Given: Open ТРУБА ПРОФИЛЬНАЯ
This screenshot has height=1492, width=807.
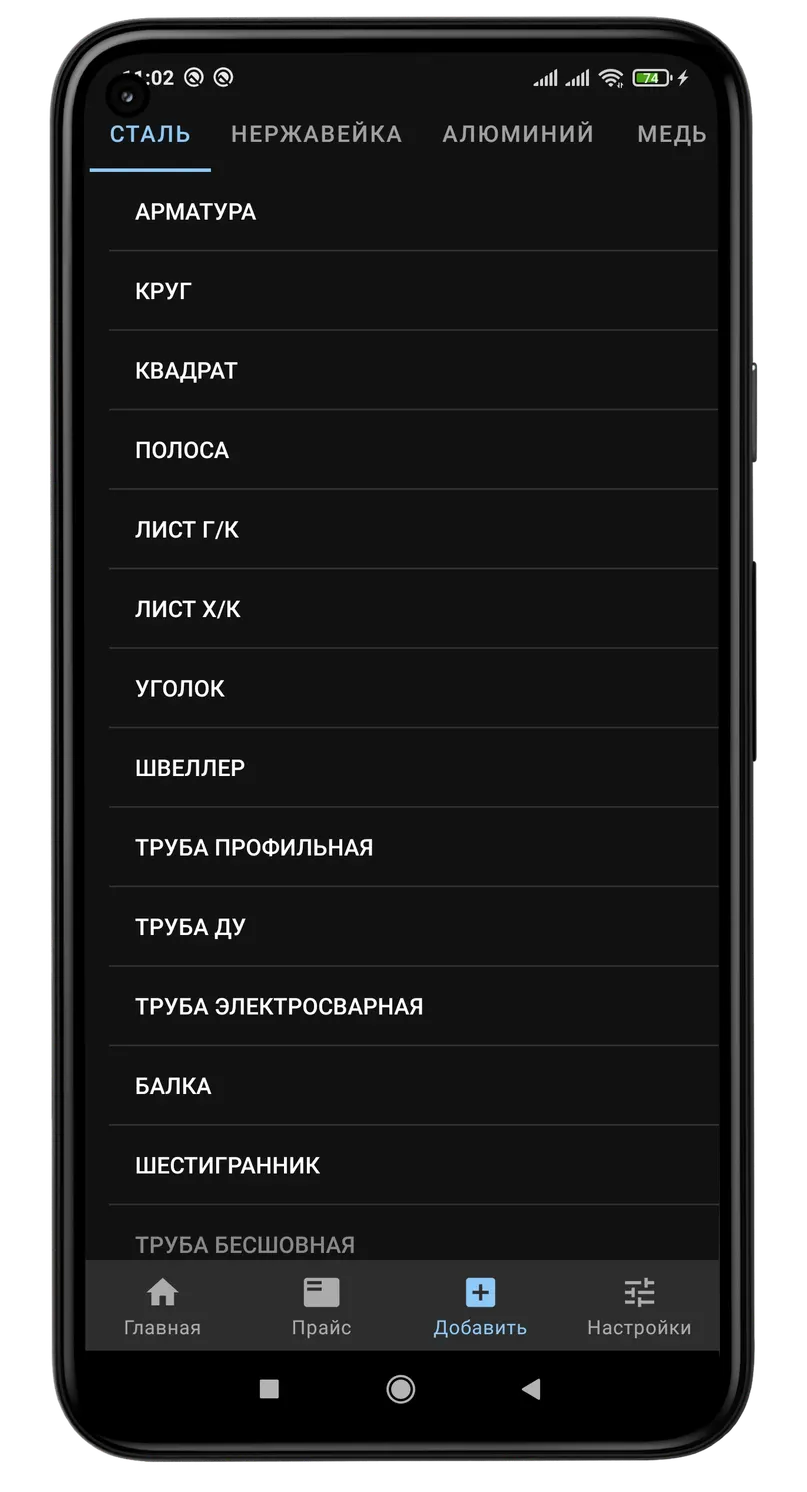Looking at the screenshot, I should pyautogui.click(x=413, y=847).
